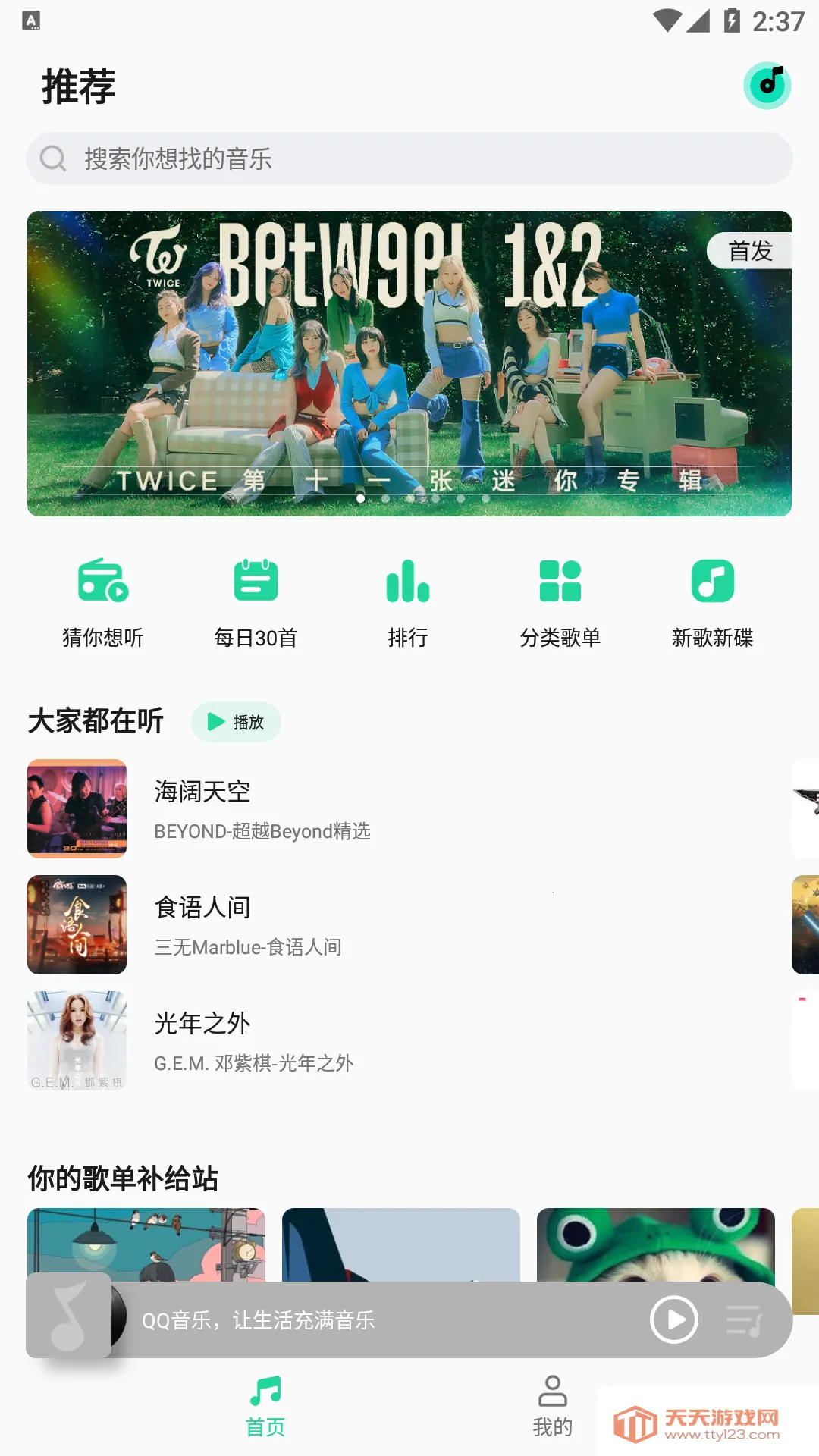The height and width of the screenshot is (1456, 819).
Task: Browse 分类歌单 categorized playlists
Action: (x=560, y=599)
